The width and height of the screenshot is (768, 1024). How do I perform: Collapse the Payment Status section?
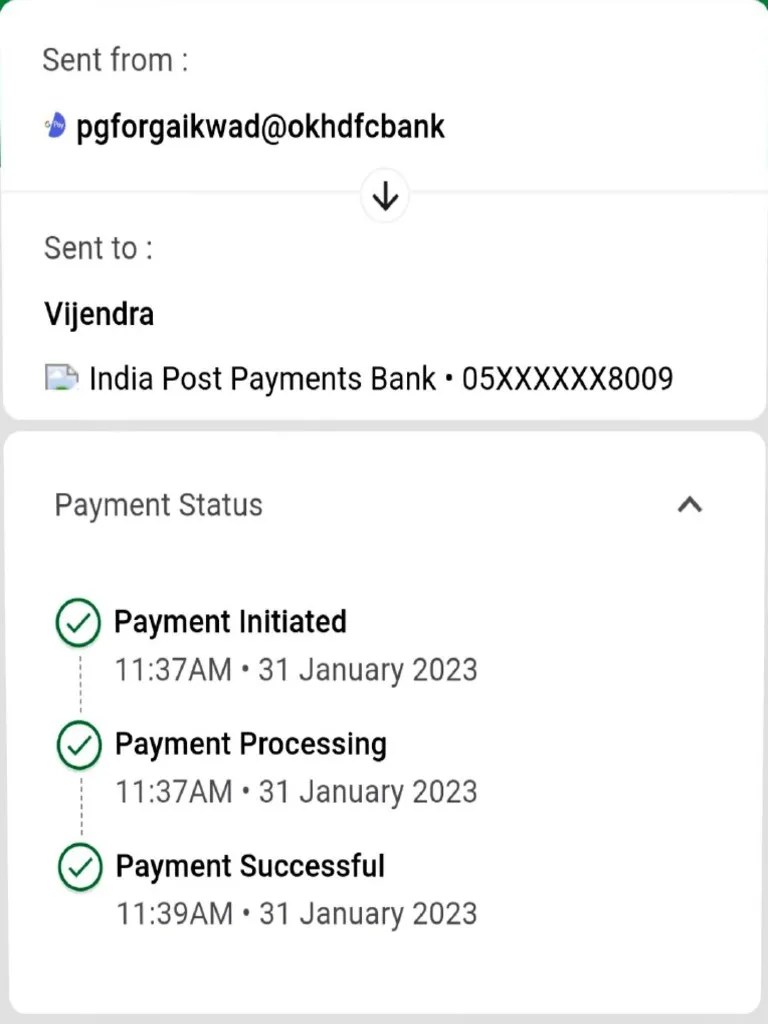pos(689,505)
